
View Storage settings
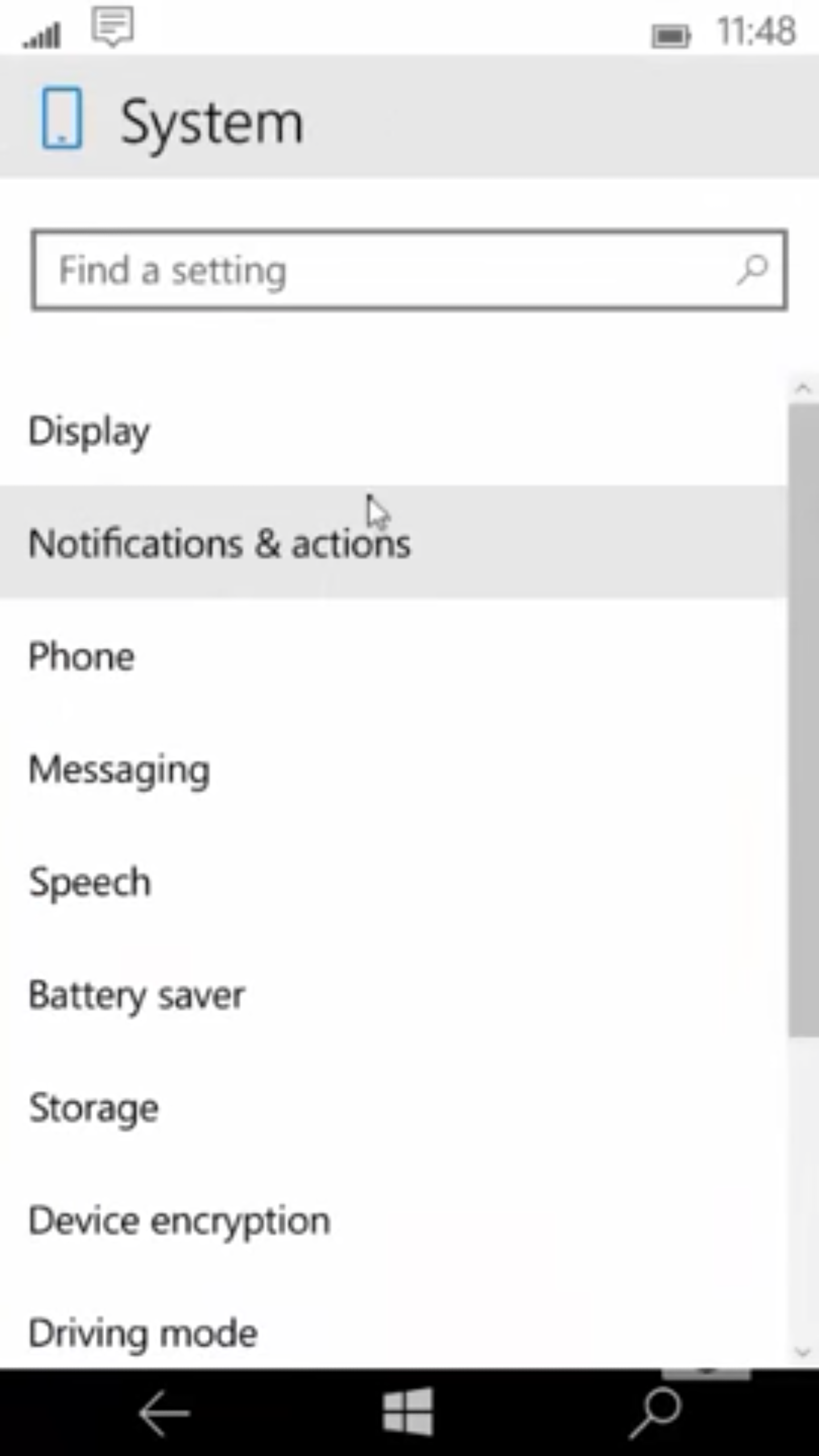tap(394, 1107)
